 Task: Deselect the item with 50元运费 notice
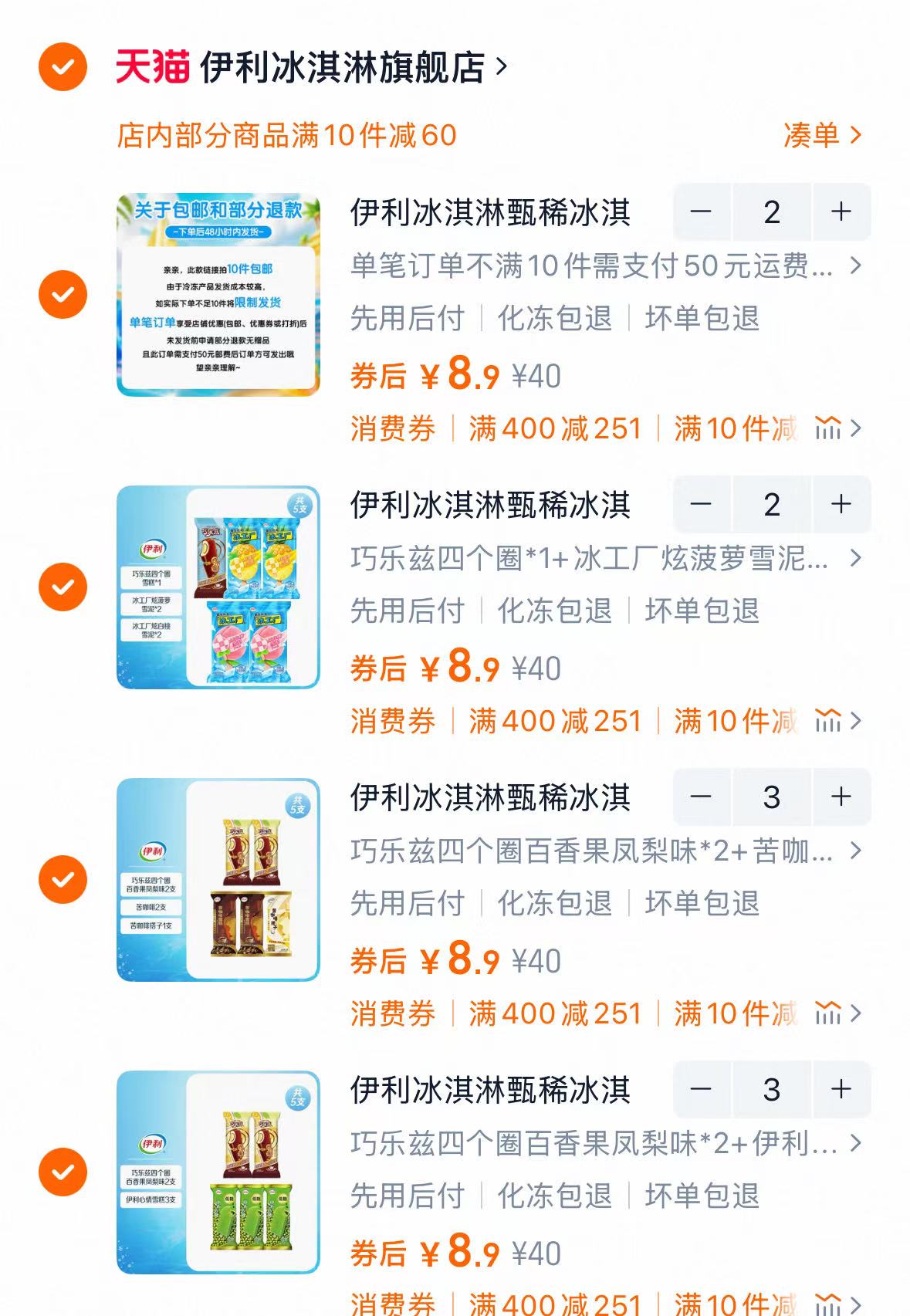63,294
